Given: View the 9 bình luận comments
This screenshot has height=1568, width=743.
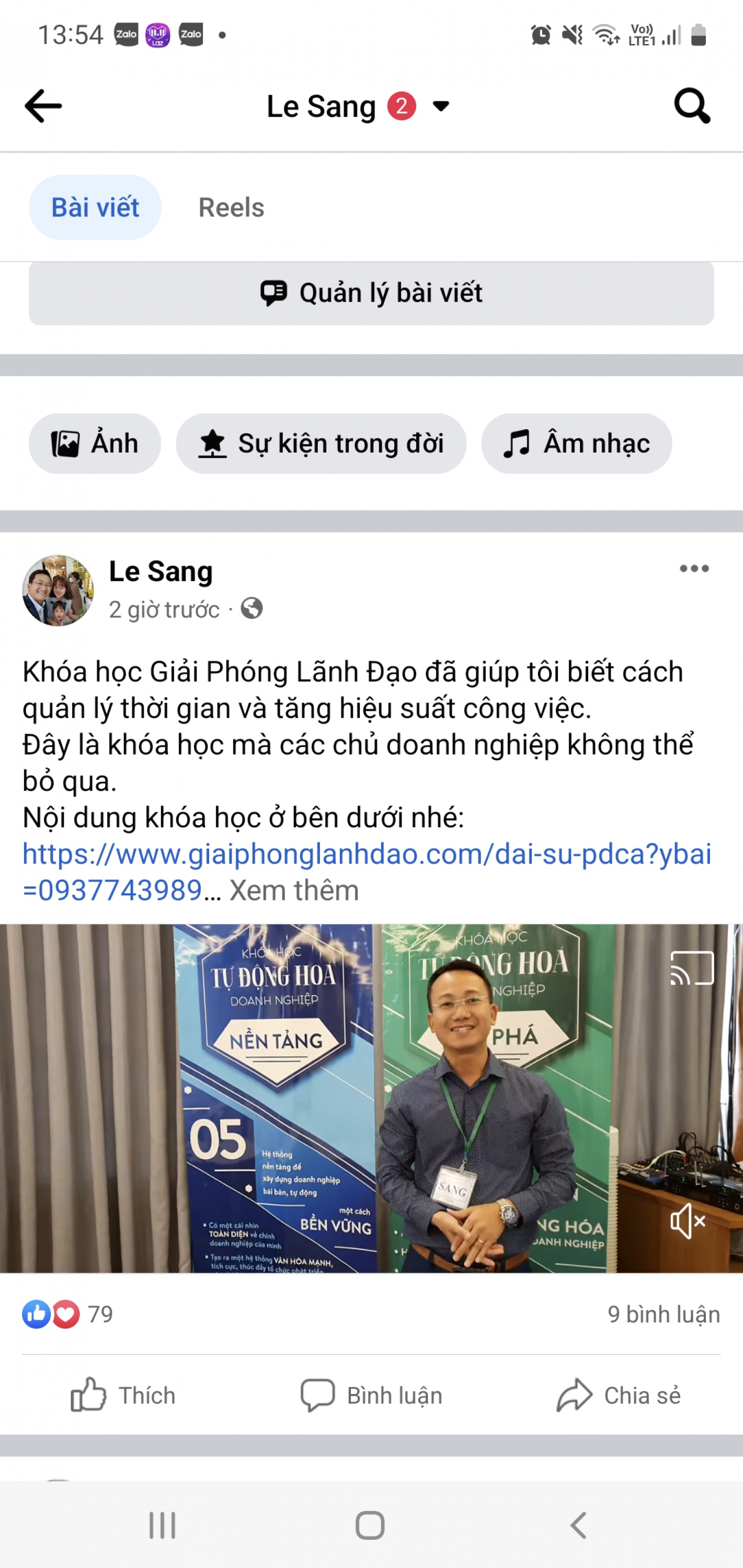Looking at the screenshot, I should pos(663,1314).
